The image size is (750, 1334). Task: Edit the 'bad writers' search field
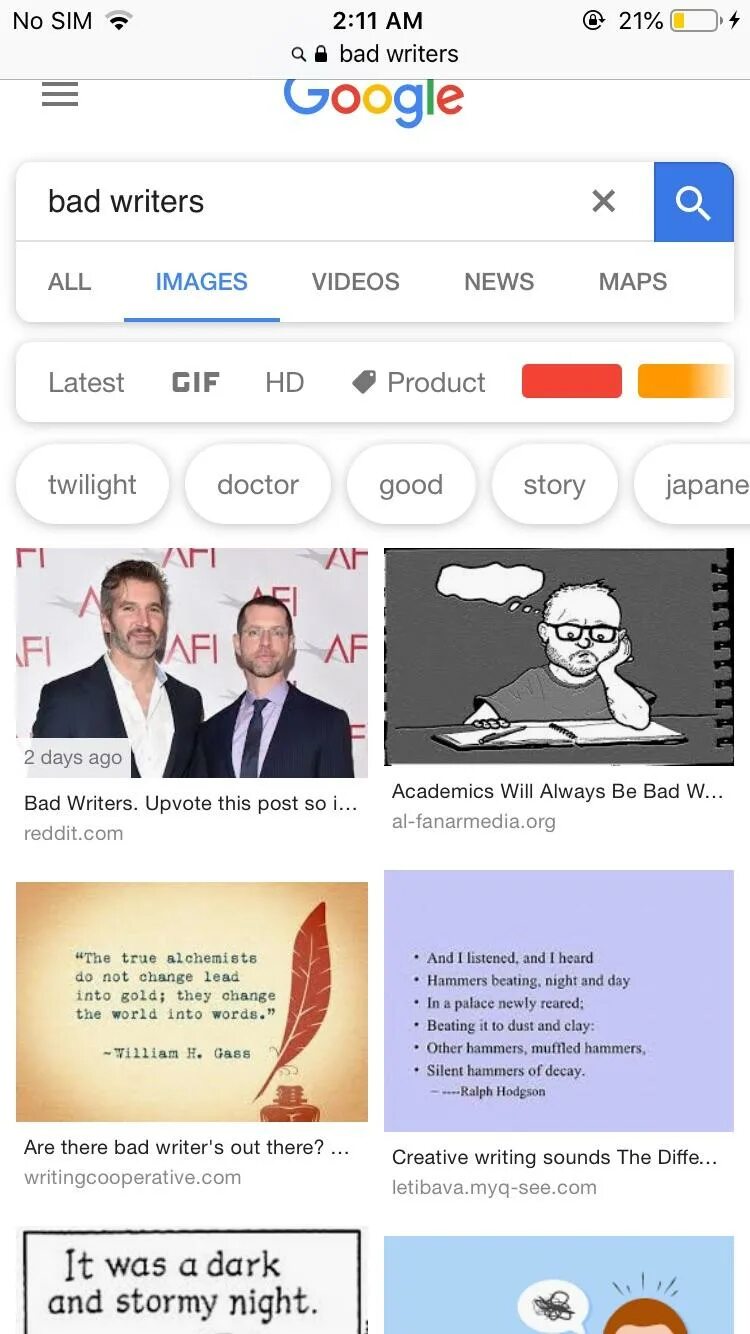point(300,202)
